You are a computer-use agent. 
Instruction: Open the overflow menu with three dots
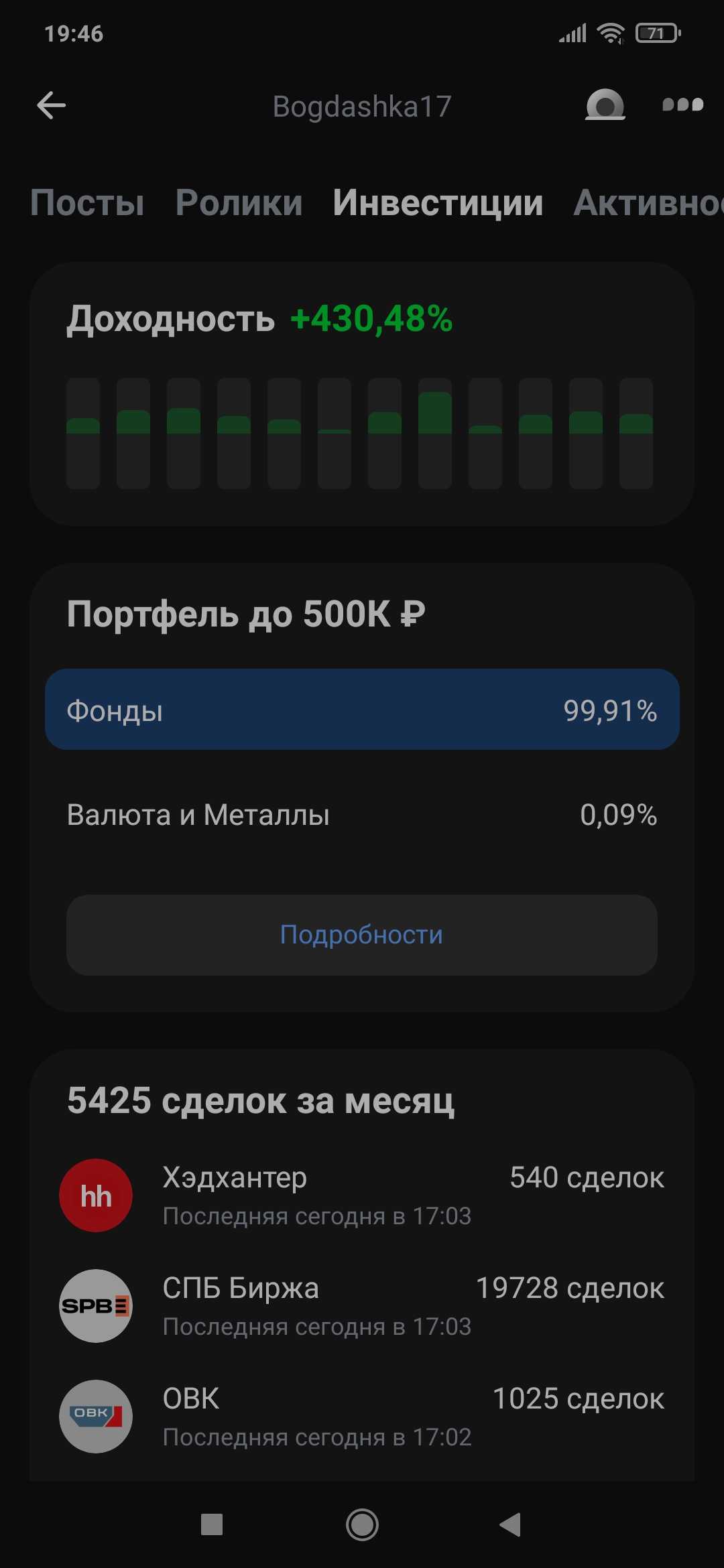[682, 105]
